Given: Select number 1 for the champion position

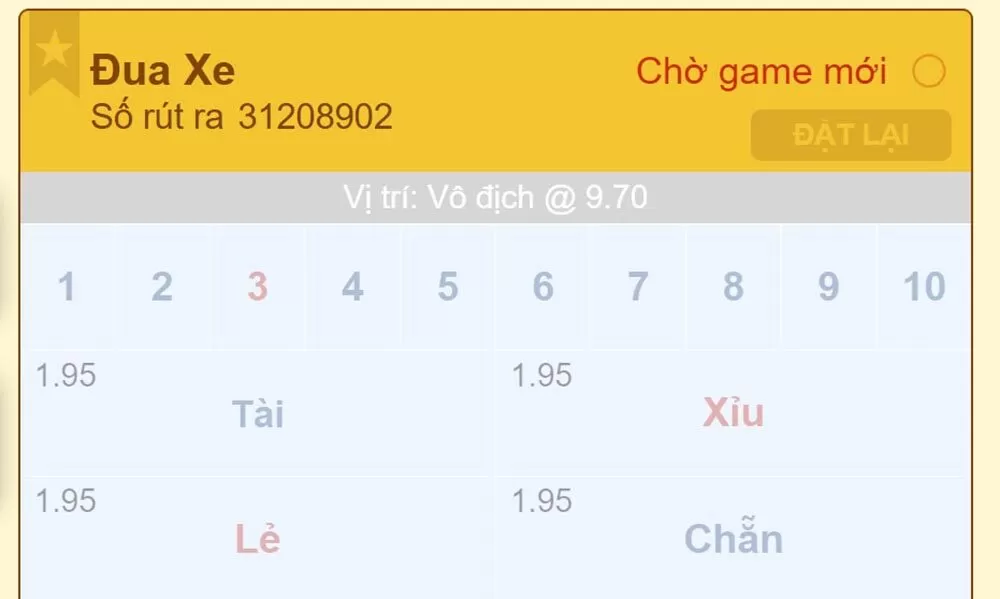Looking at the screenshot, I should pyautogui.click(x=67, y=287).
